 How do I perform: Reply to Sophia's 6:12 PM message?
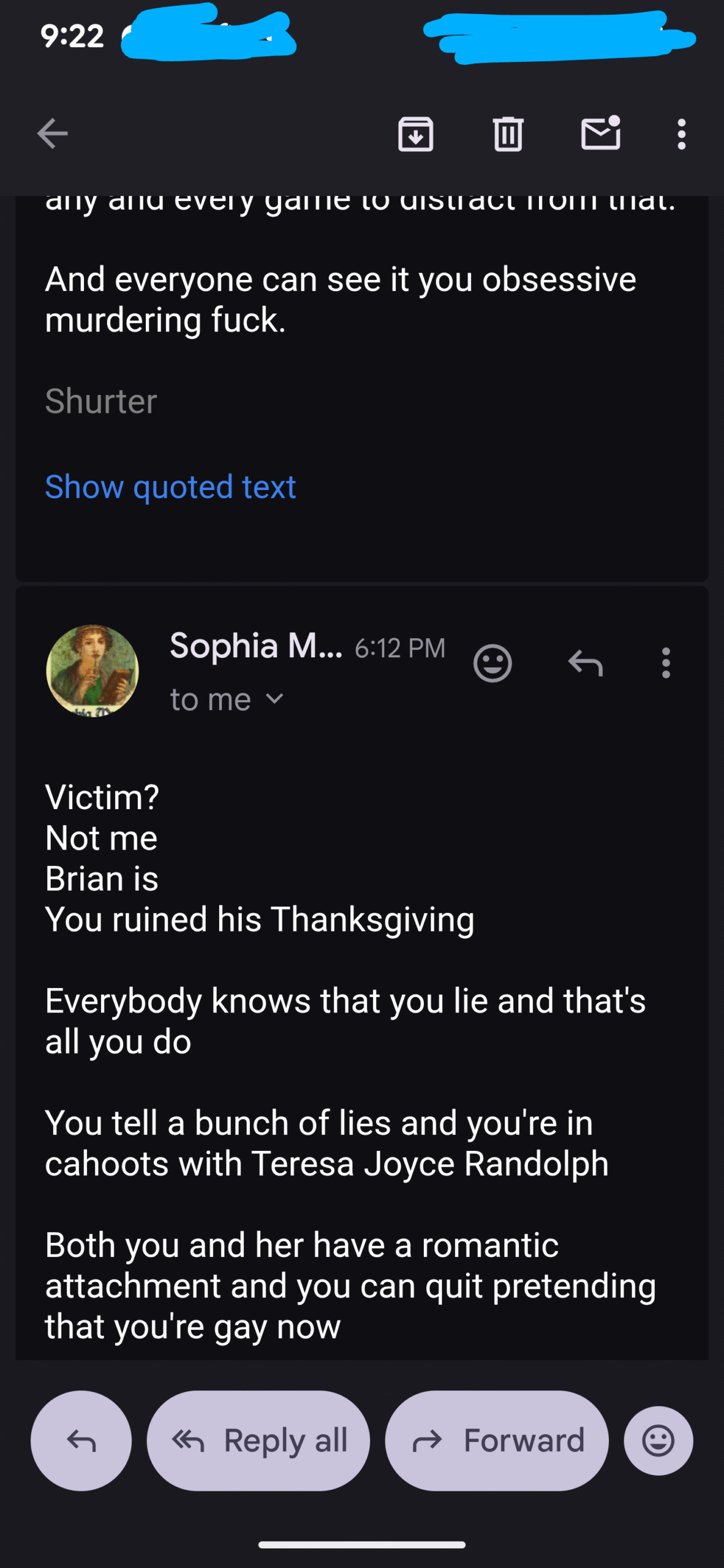click(x=585, y=663)
